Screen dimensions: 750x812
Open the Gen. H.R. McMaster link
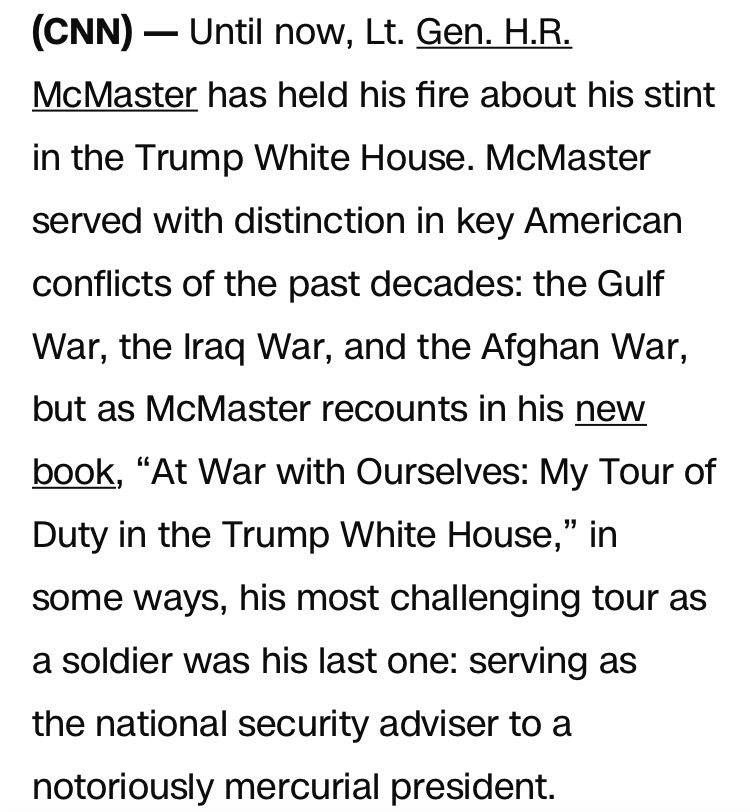tap(493, 35)
